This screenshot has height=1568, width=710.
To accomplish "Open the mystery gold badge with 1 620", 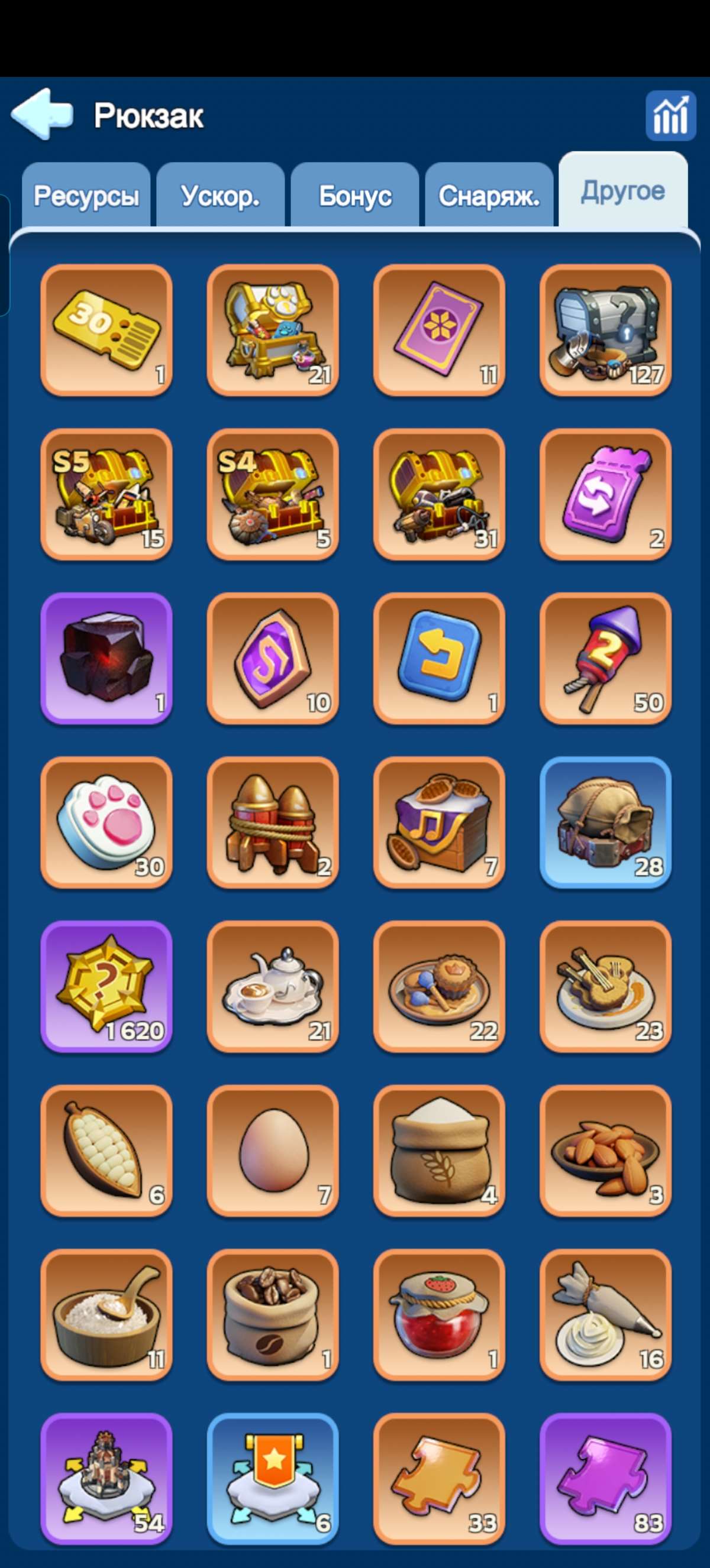I will tap(106, 986).
